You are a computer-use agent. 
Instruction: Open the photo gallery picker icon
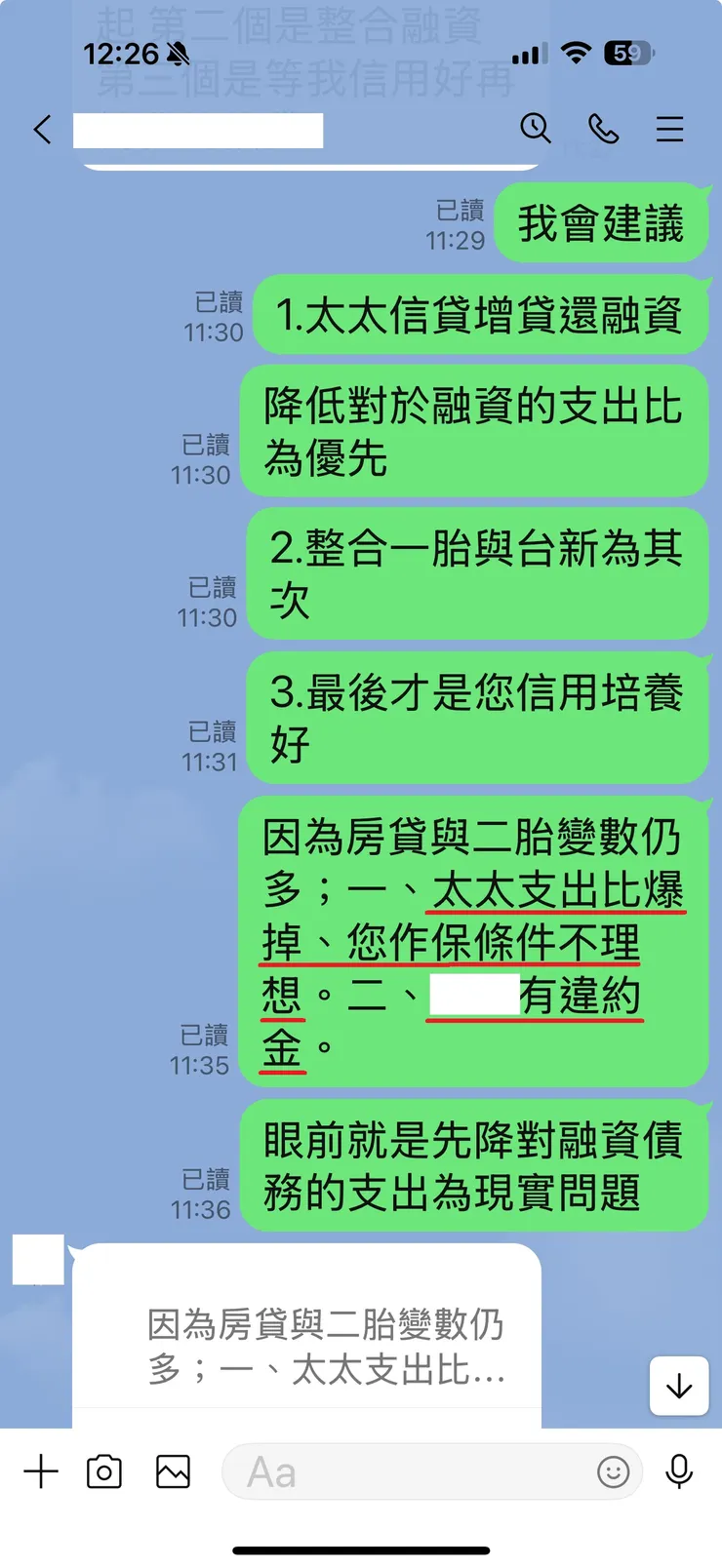click(172, 1472)
